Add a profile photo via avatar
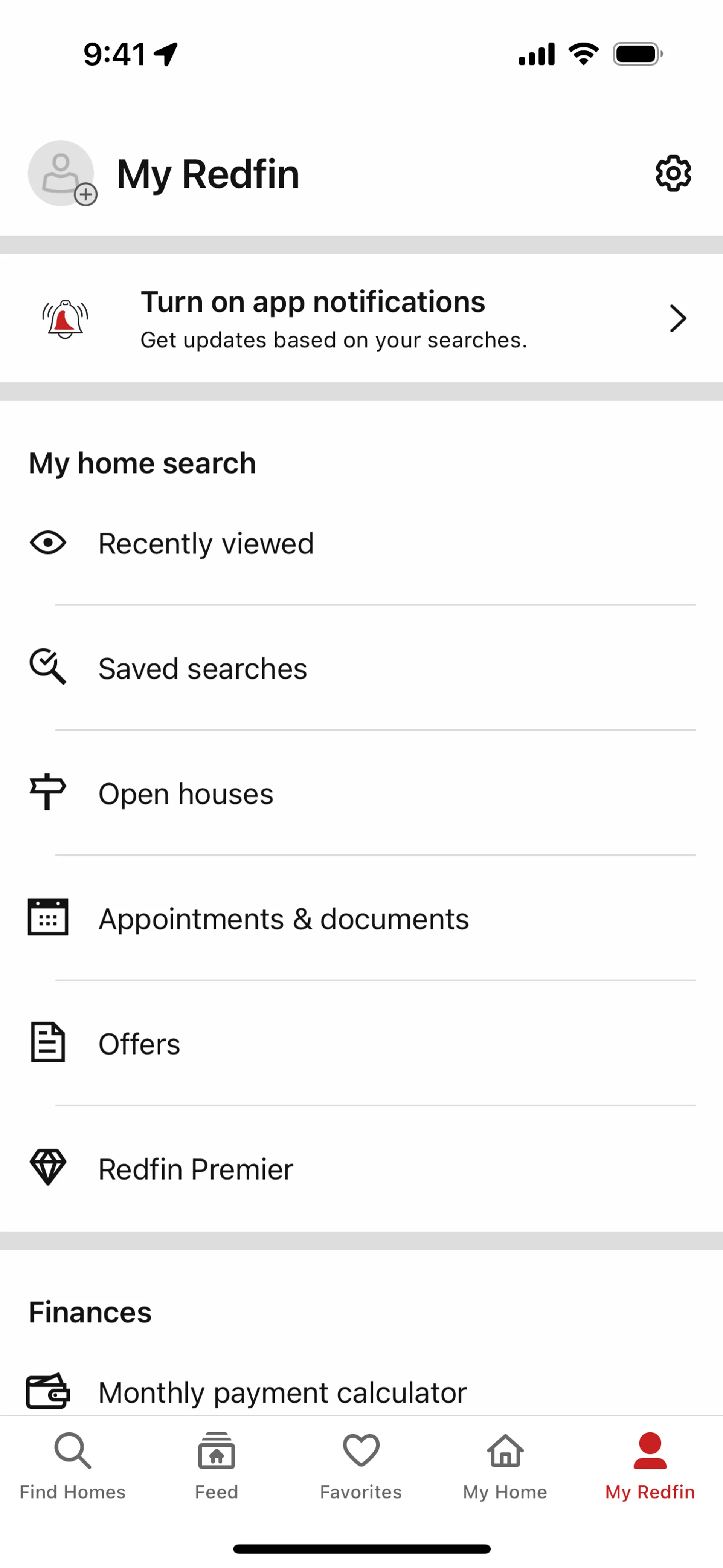This screenshot has height=1568, width=723. pyautogui.click(x=62, y=173)
